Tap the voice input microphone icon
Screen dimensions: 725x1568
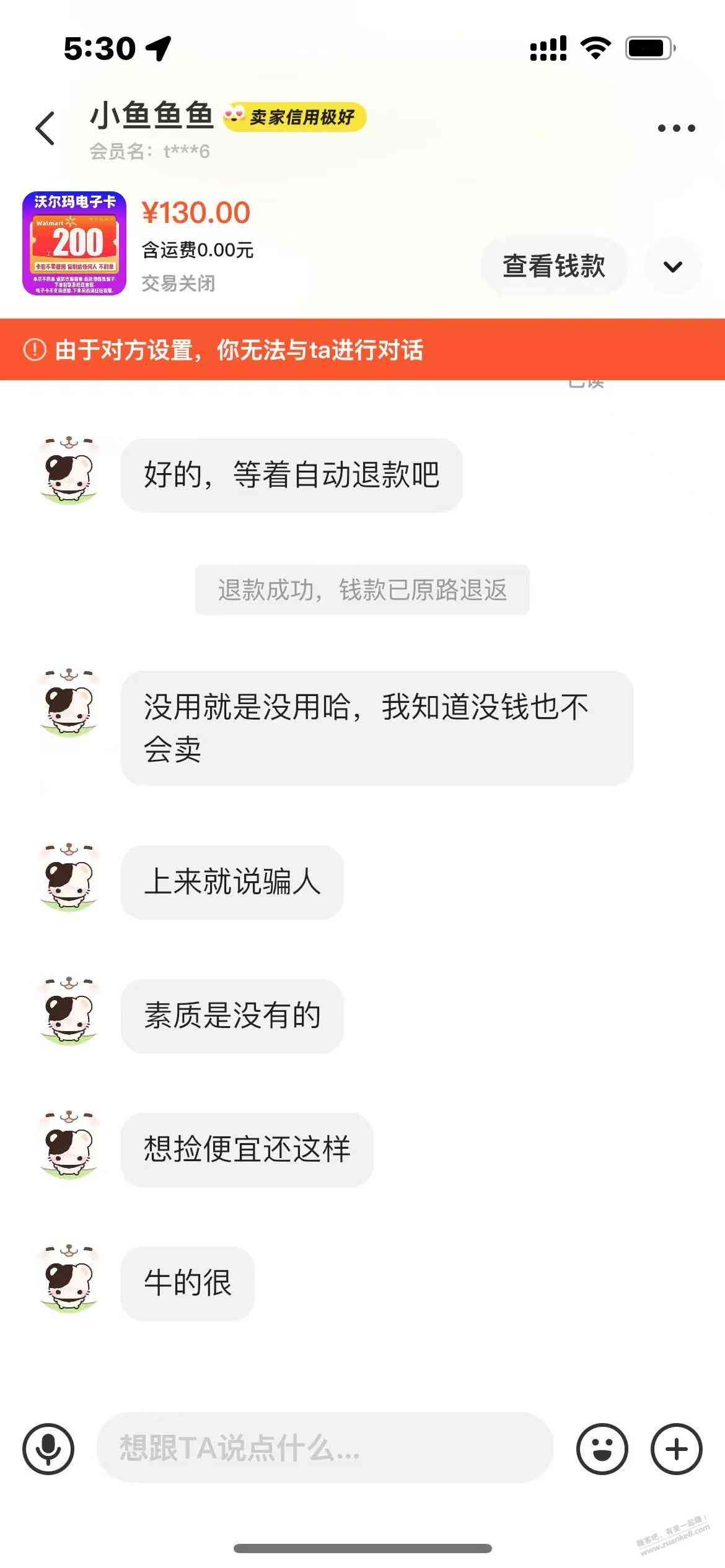(x=48, y=1449)
